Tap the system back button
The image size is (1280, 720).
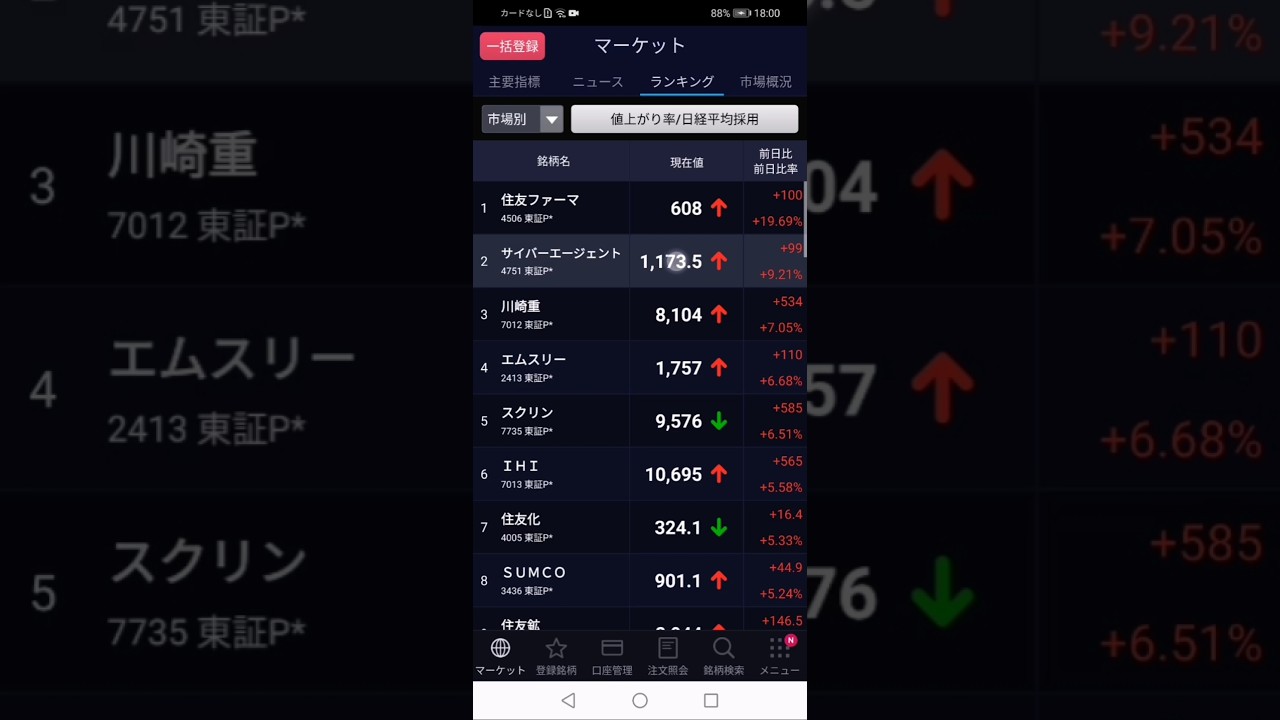click(x=568, y=701)
